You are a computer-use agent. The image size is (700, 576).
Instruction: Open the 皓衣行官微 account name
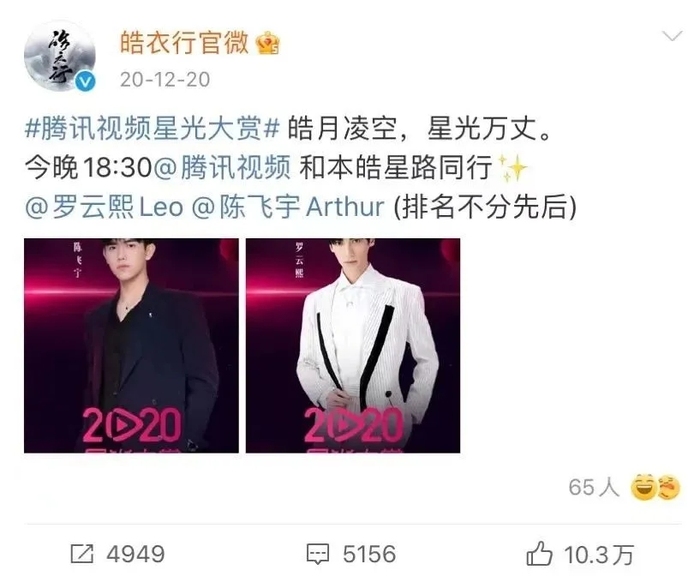pos(183,43)
